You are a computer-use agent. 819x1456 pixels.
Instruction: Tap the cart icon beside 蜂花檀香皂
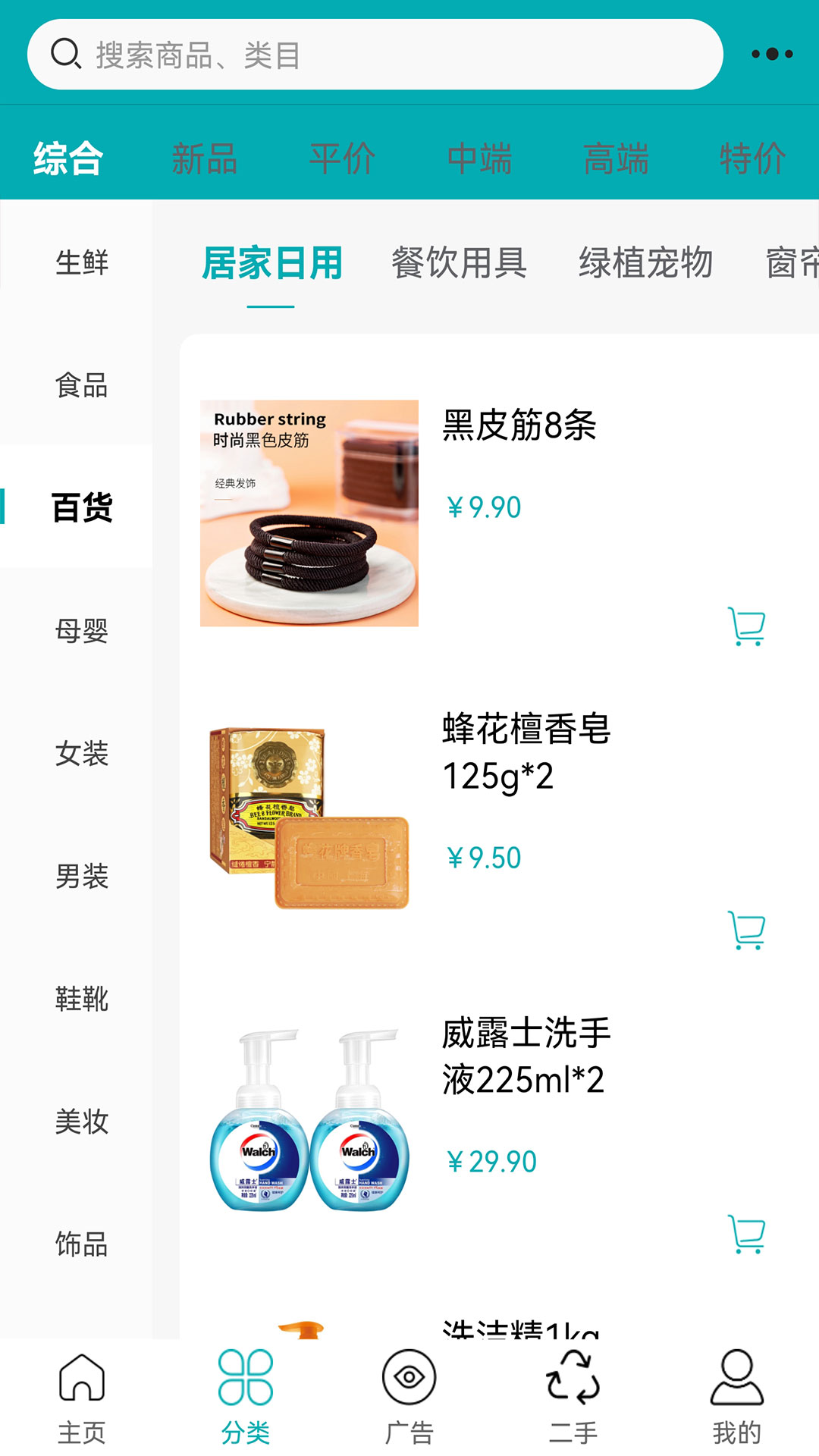click(747, 930)
